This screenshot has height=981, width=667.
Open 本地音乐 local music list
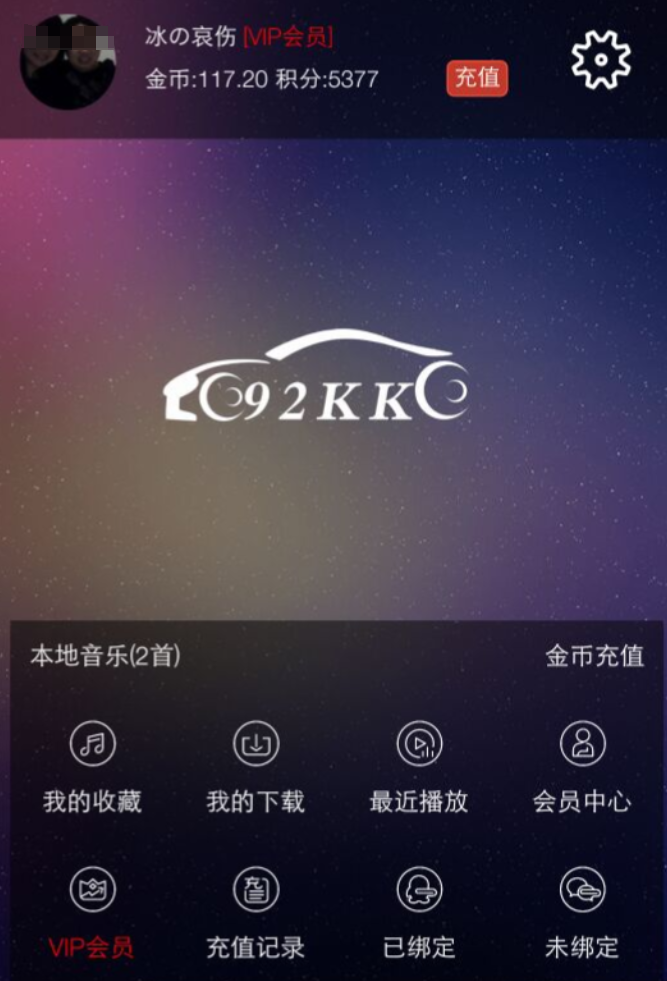pyautogui.click(x=105, y=657)
